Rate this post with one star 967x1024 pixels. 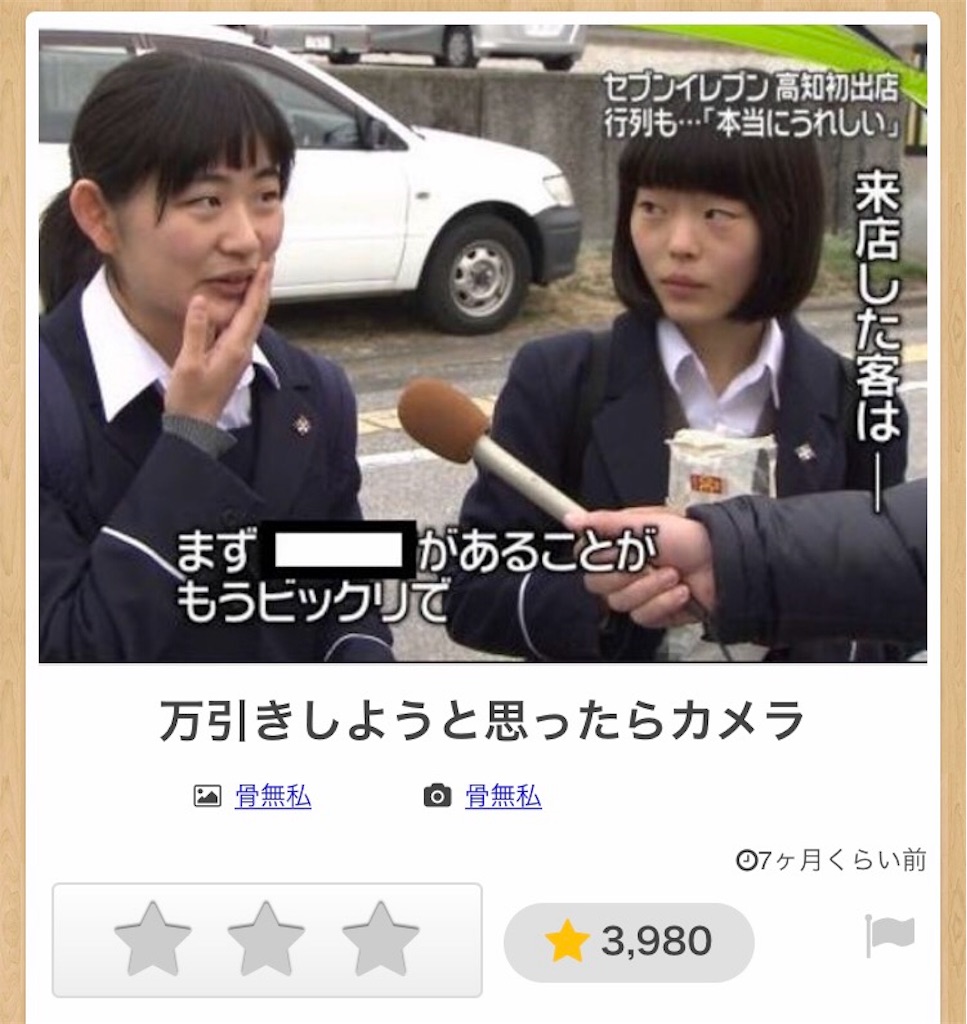(153, 940)
